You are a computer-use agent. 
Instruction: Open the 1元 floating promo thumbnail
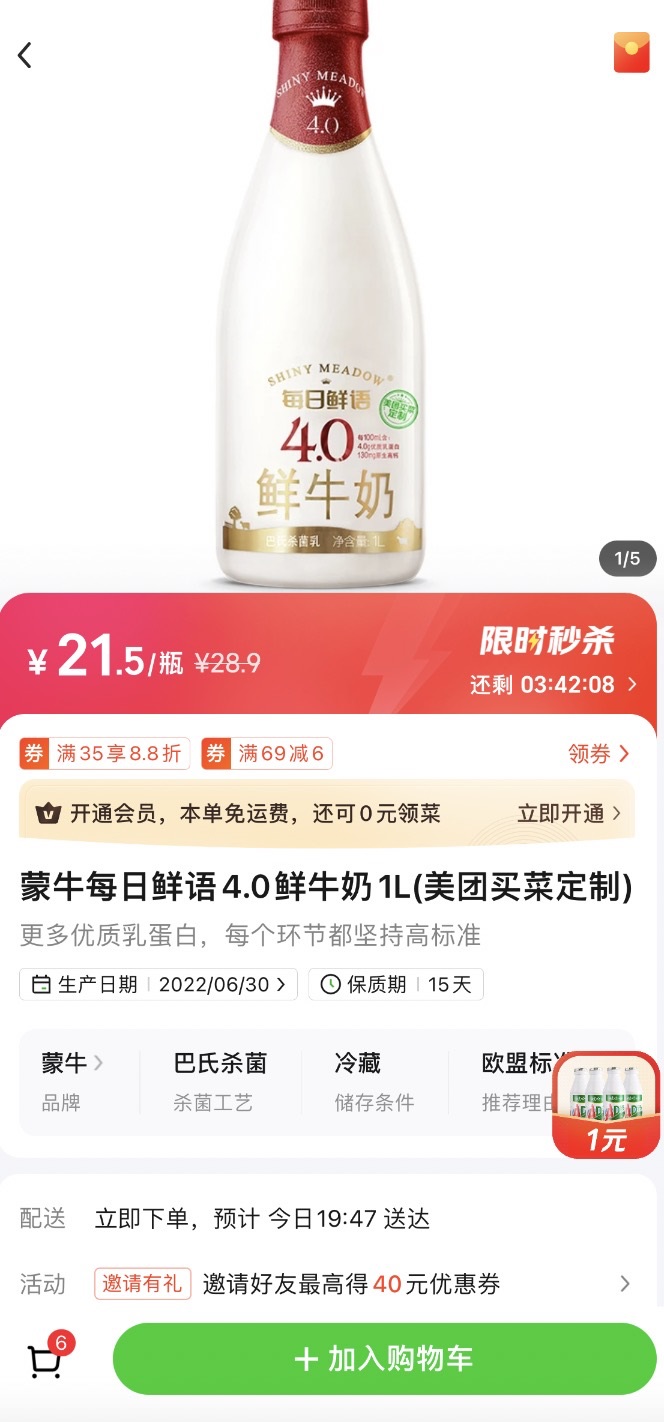pos(606,1104)
